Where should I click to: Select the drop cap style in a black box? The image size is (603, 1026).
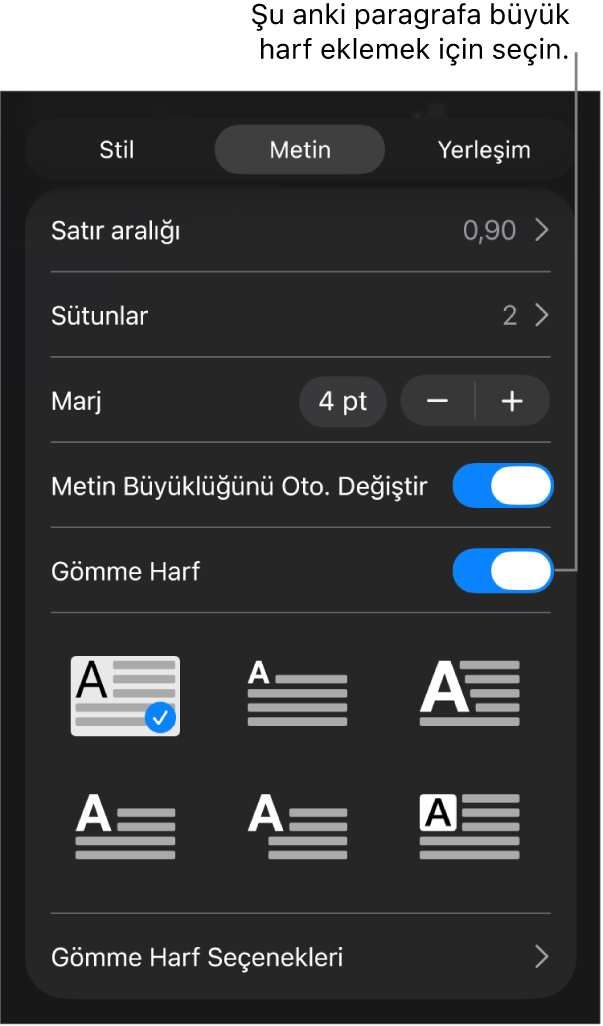tap(470, 826)
